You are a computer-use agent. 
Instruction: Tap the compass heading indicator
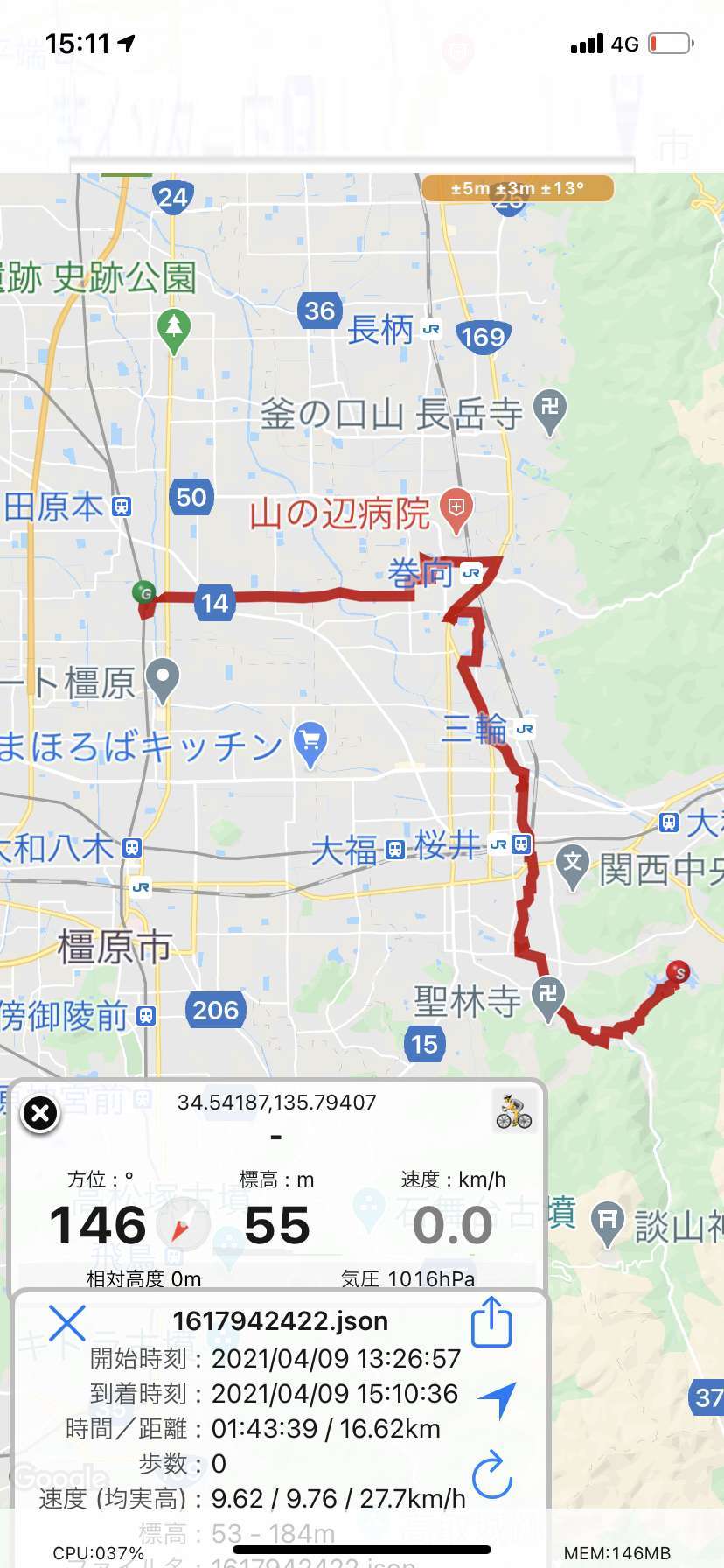point(183,1225)
